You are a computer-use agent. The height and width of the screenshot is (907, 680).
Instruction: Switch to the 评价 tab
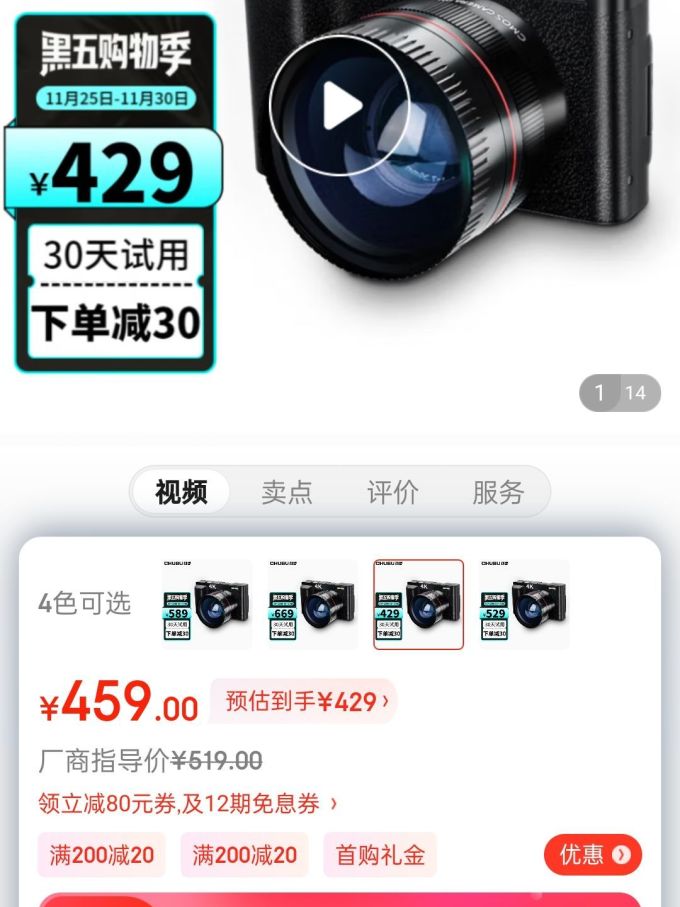392,492
